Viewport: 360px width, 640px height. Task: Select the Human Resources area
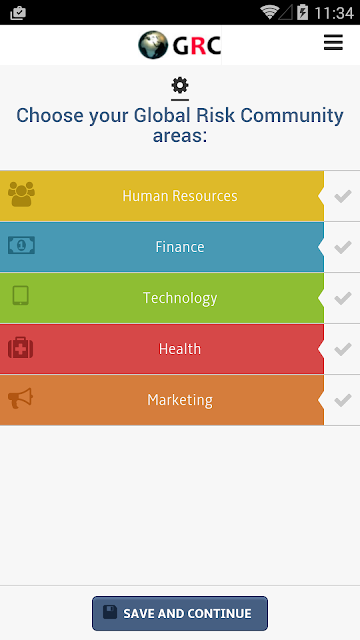(162, 196)
